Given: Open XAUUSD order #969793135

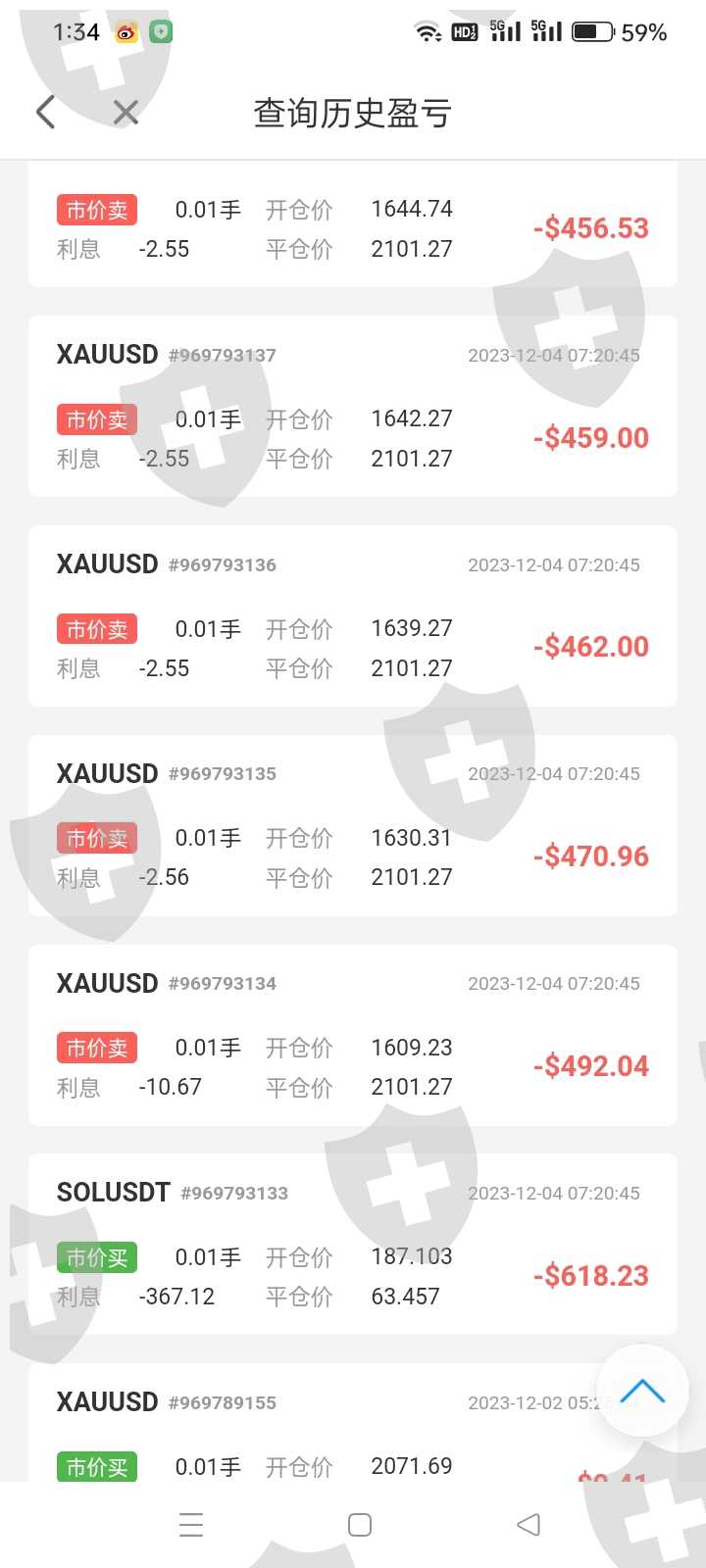Looking at the screenshot, I should tap(352, 825).
